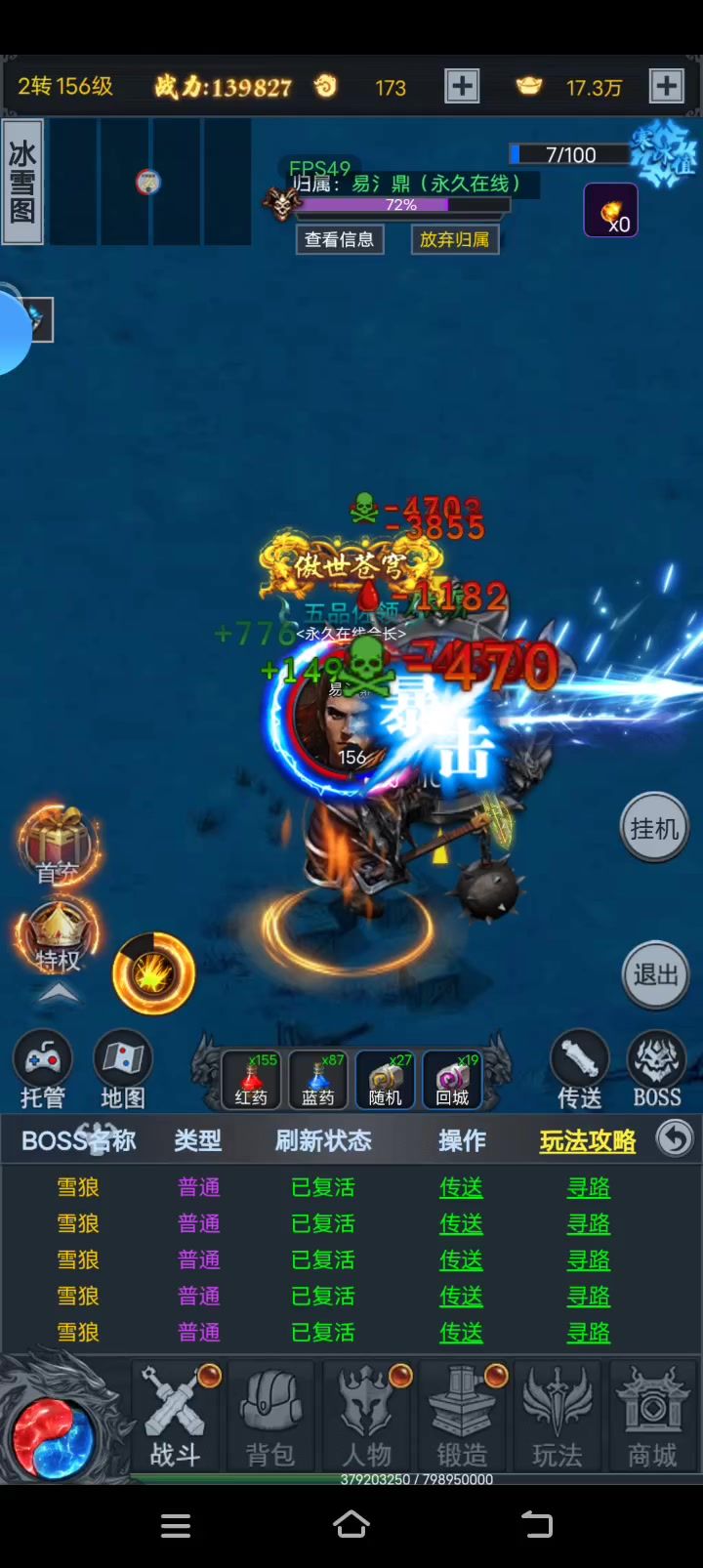
Task: Switch to the 锻造 forging tab
Action: (462, 1418)
